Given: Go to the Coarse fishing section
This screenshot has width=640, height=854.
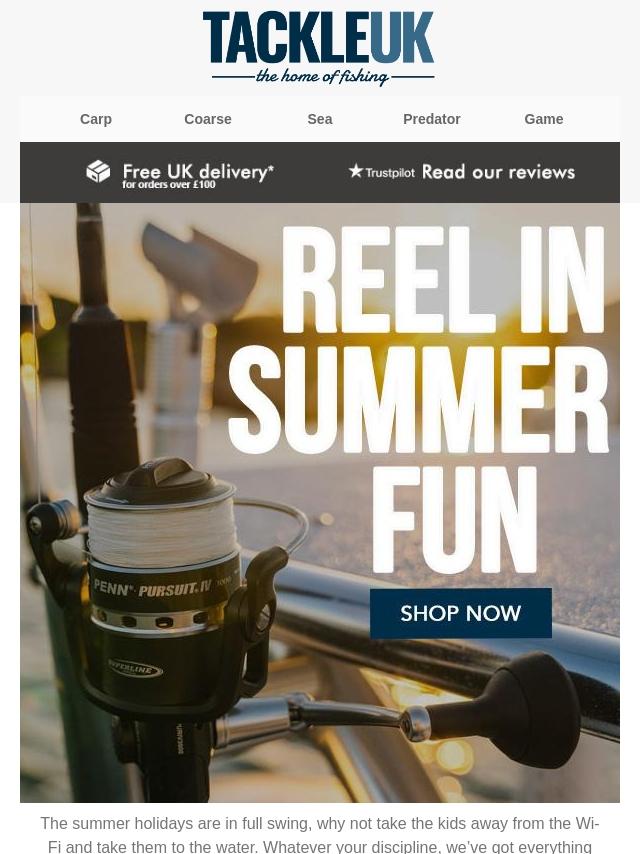Looking at the screenshot, I should [x=208, y=119].
